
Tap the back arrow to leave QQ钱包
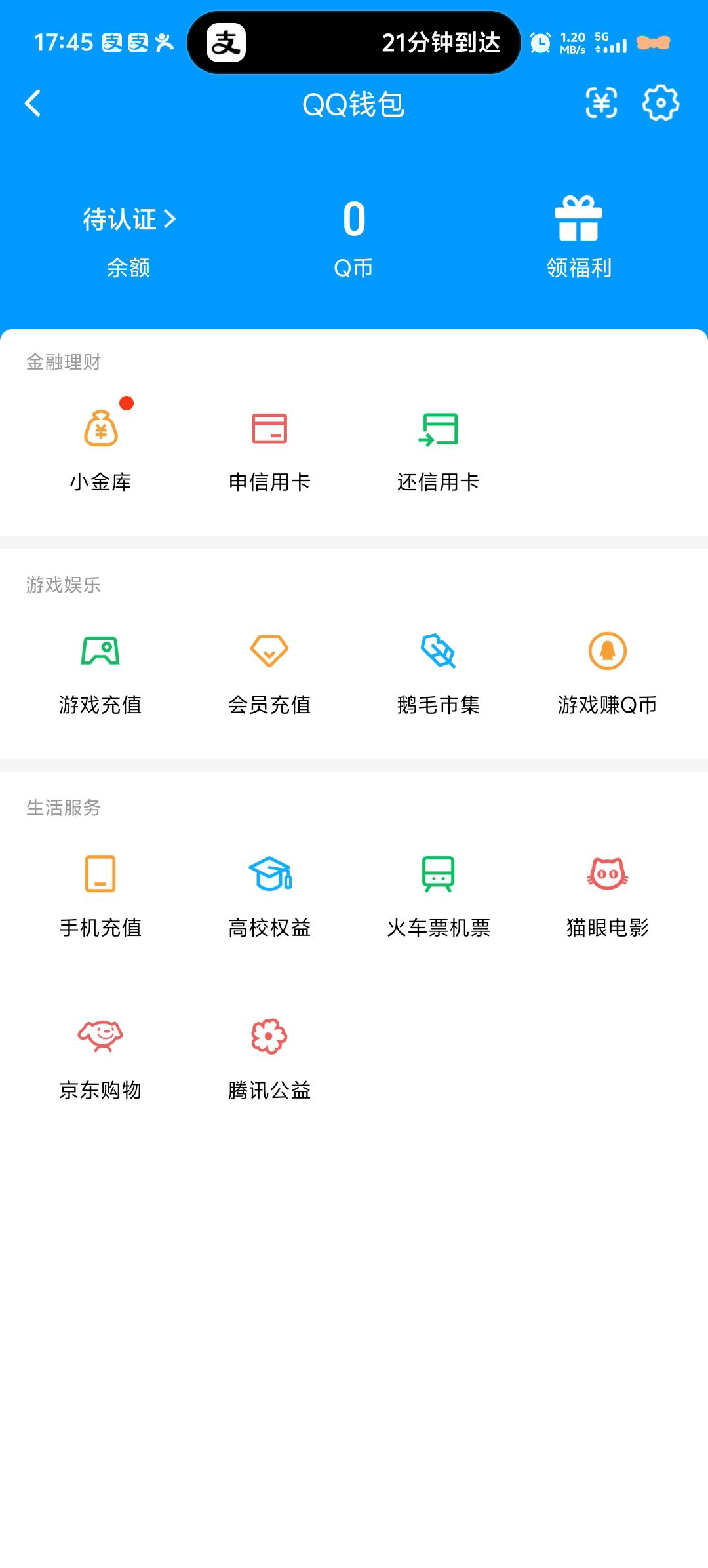33,104
